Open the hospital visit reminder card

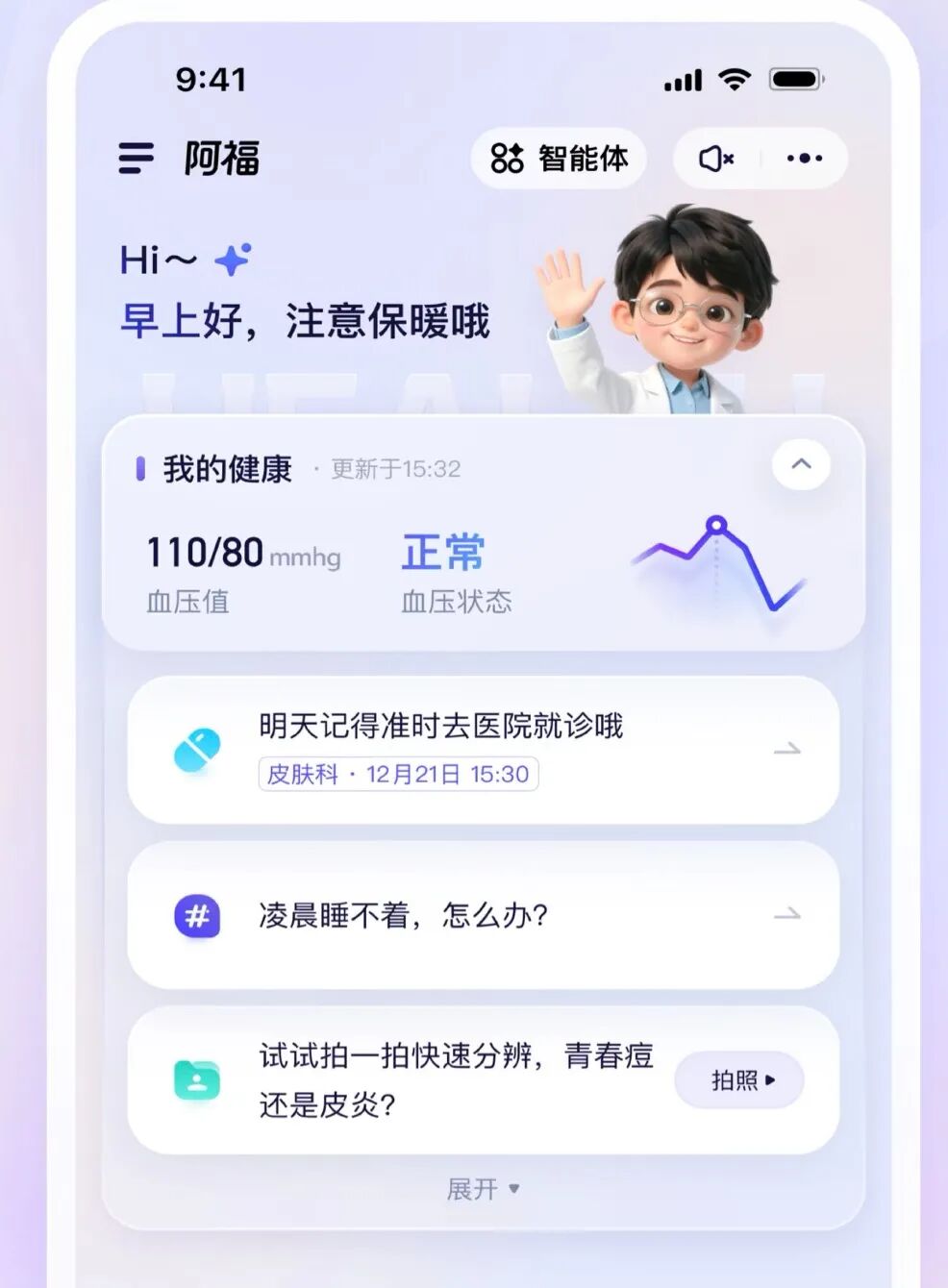(x=483, y=750)
